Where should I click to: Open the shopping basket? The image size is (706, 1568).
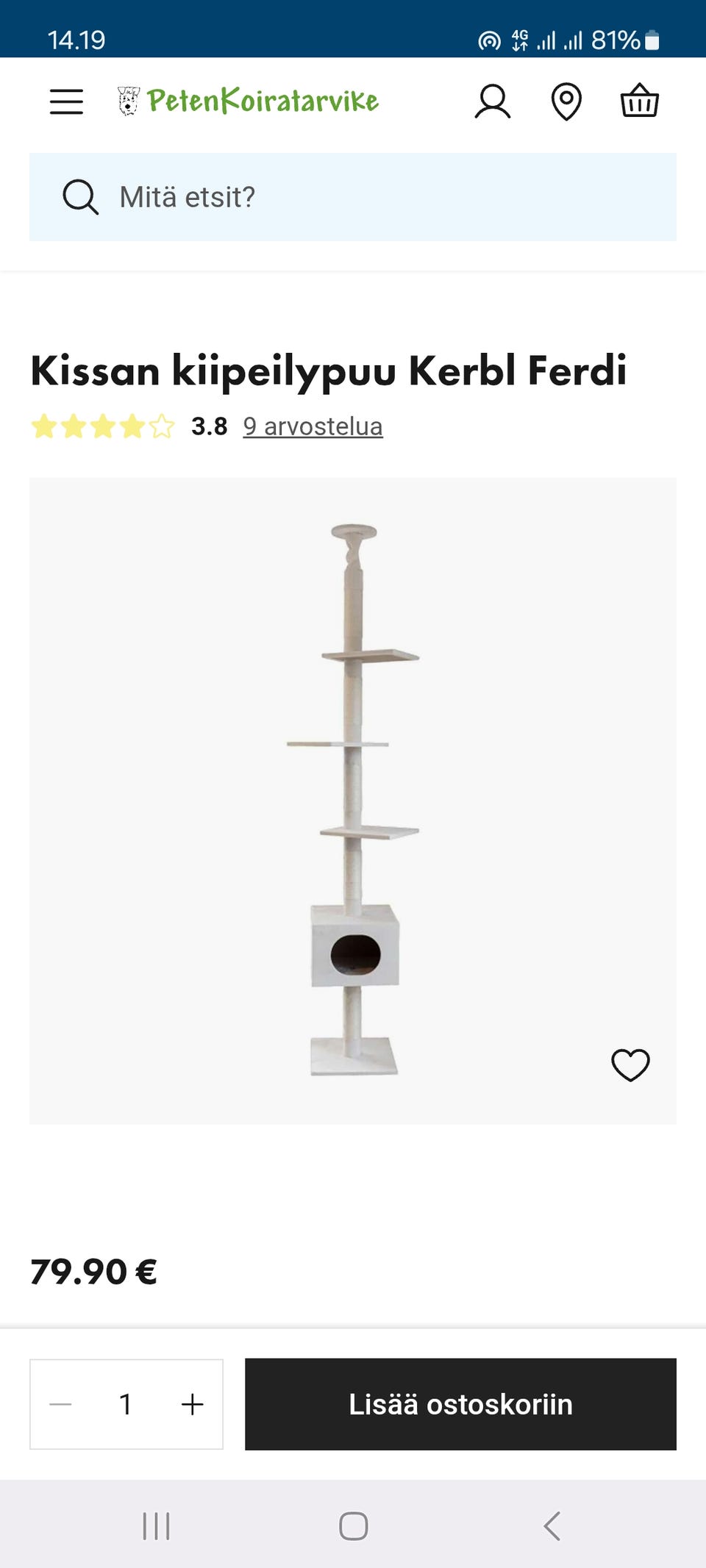click(x=640, y=101)
